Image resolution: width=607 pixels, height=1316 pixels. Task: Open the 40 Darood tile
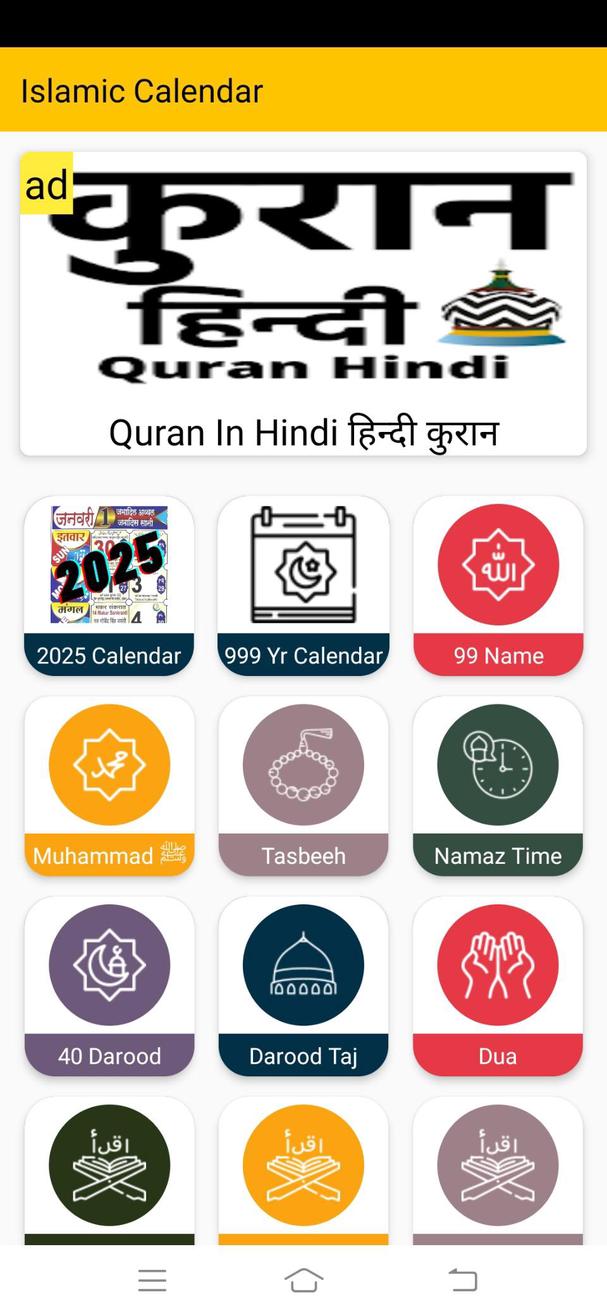tap(109, 985)
